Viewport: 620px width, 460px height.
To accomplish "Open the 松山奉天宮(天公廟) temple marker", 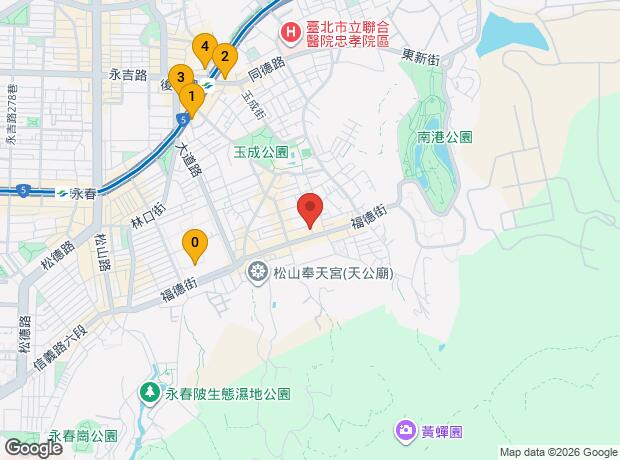I will 257,273.
